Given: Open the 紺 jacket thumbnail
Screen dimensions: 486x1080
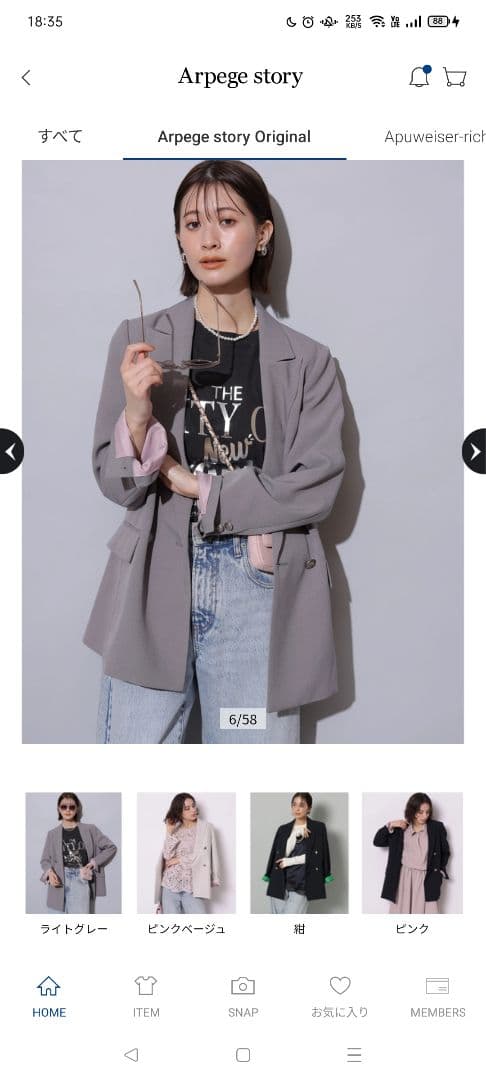Looking at the screenshot, I should [x=299, y=853].
